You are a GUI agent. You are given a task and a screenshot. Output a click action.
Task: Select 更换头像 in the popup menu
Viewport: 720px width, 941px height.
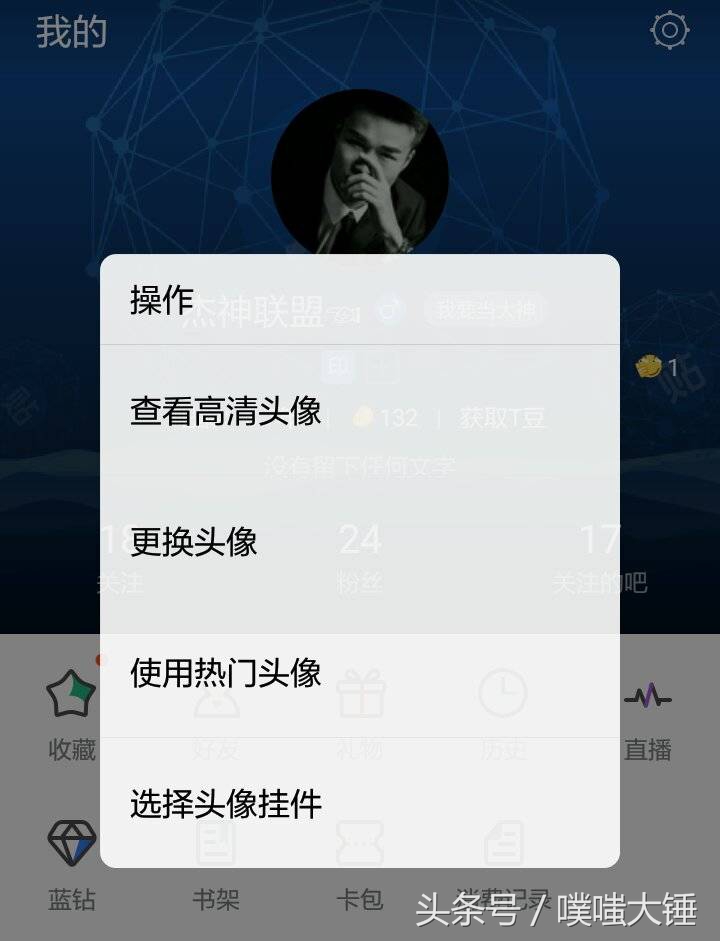[193, 541]
